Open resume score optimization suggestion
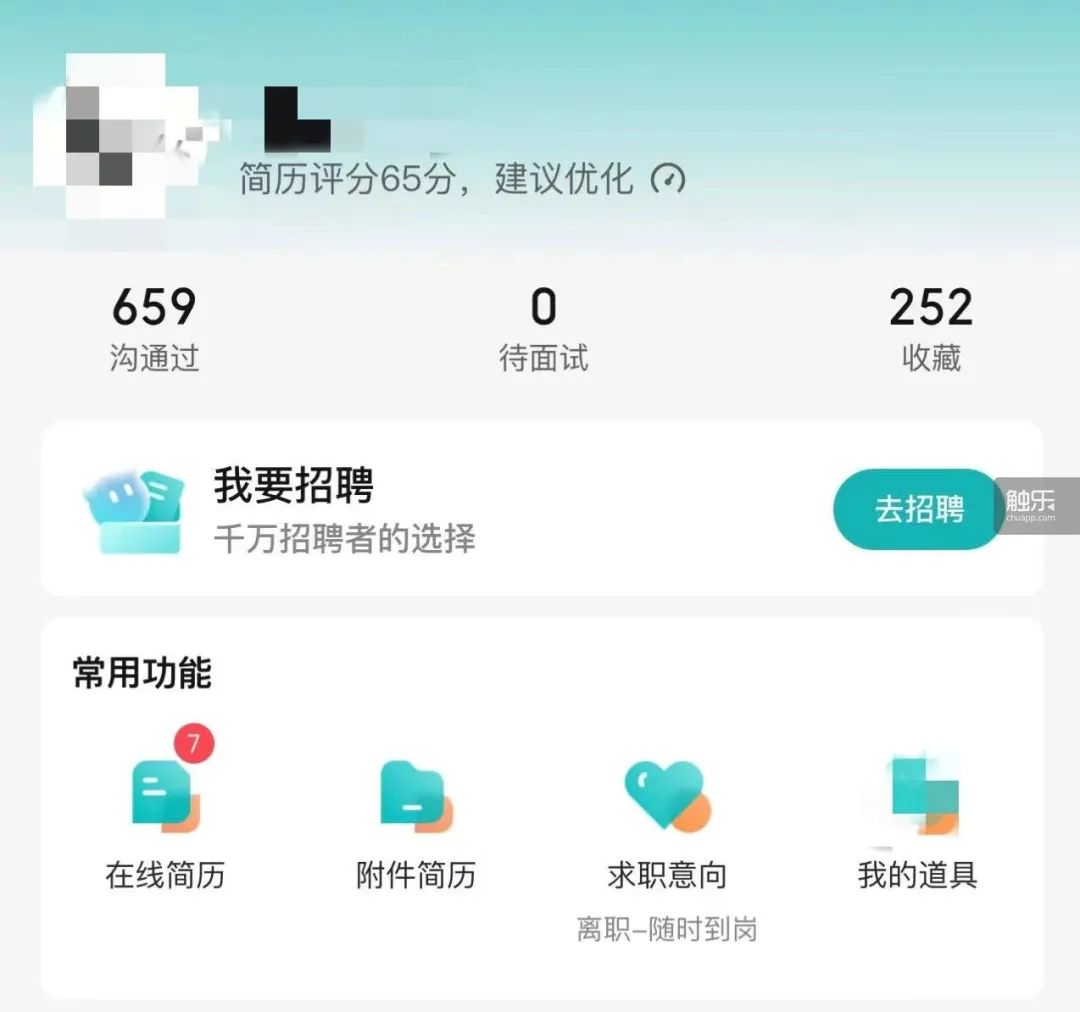 coord(462,180)
